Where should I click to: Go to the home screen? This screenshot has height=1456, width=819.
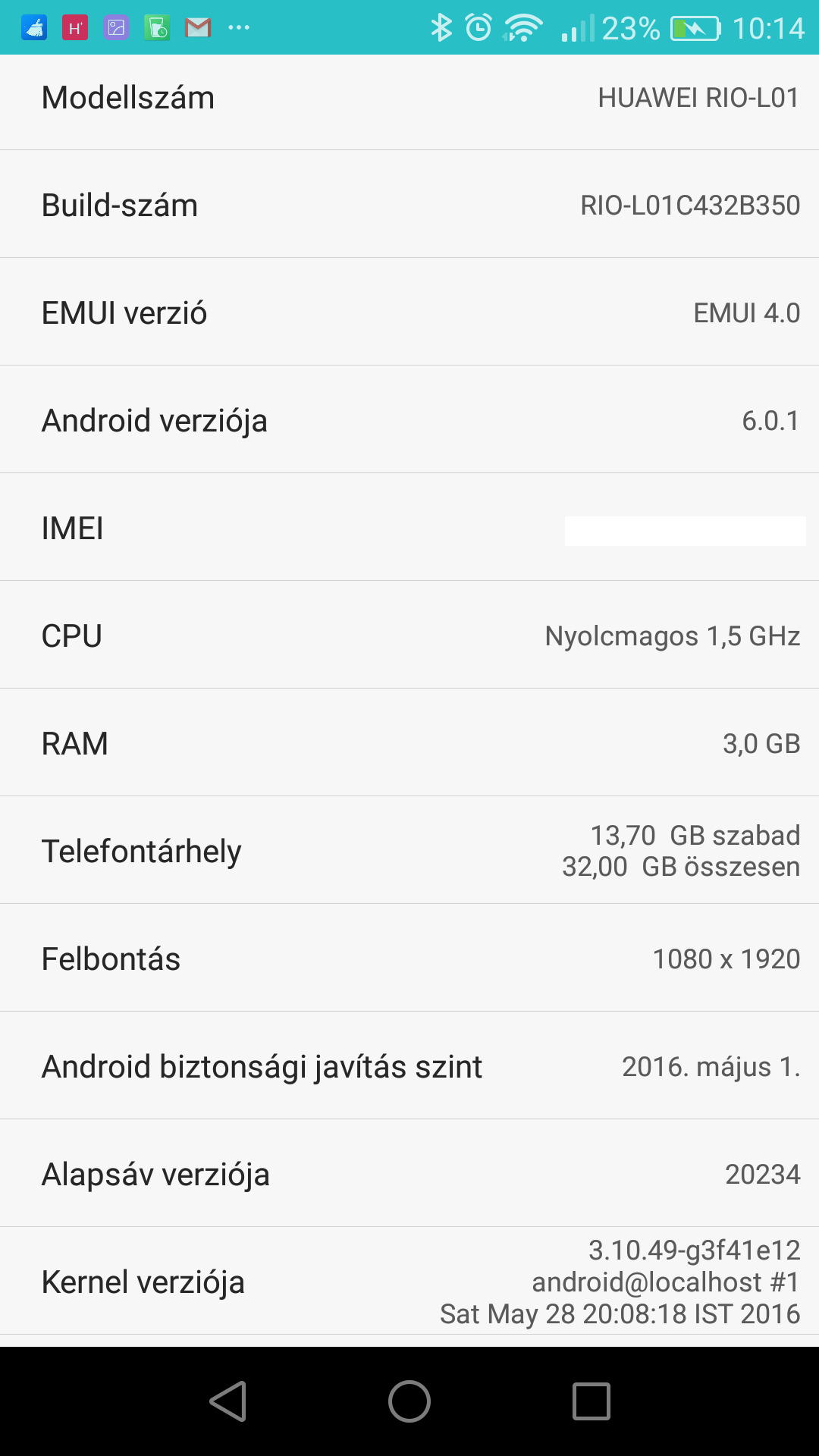click(x=409, y=1401)
